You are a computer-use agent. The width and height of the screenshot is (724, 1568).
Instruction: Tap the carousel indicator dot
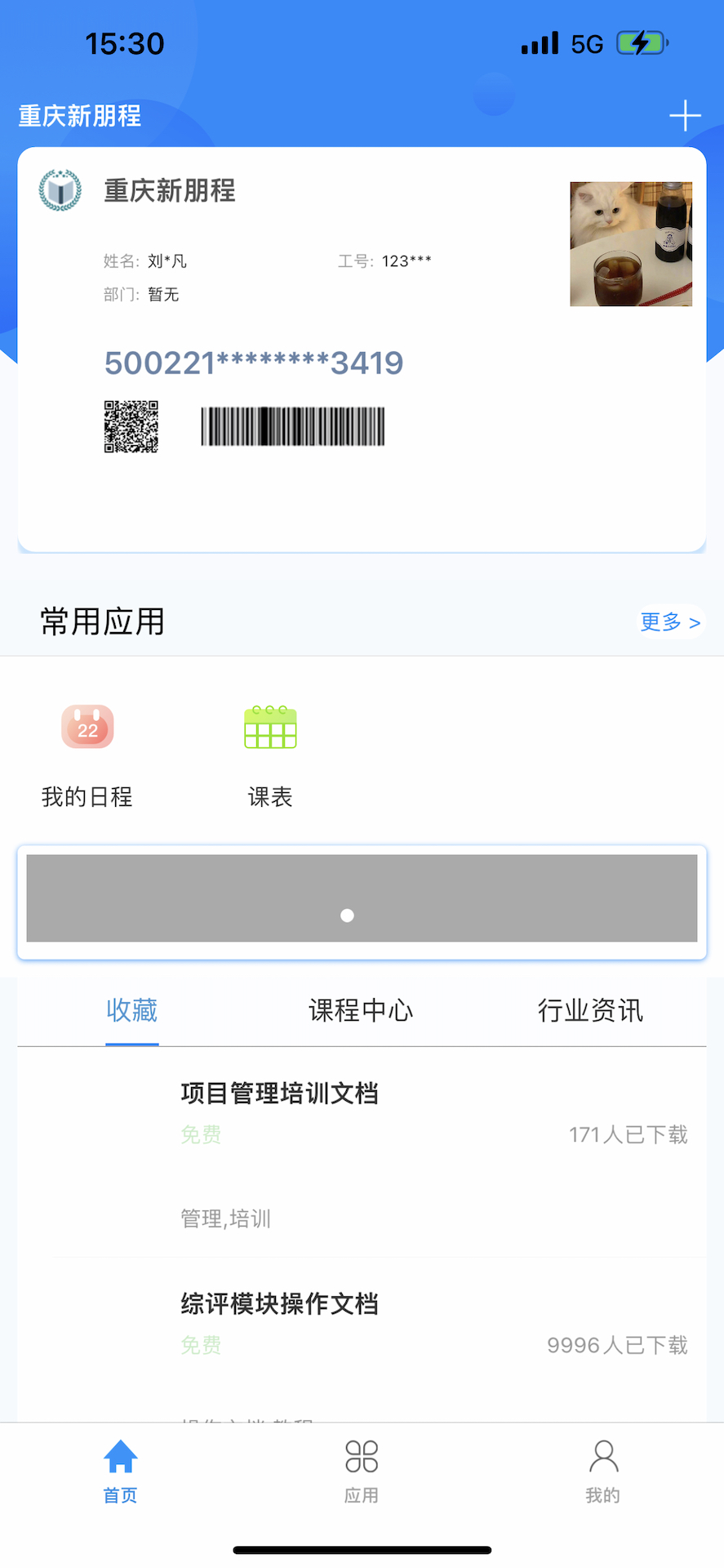tap(347, 915)
